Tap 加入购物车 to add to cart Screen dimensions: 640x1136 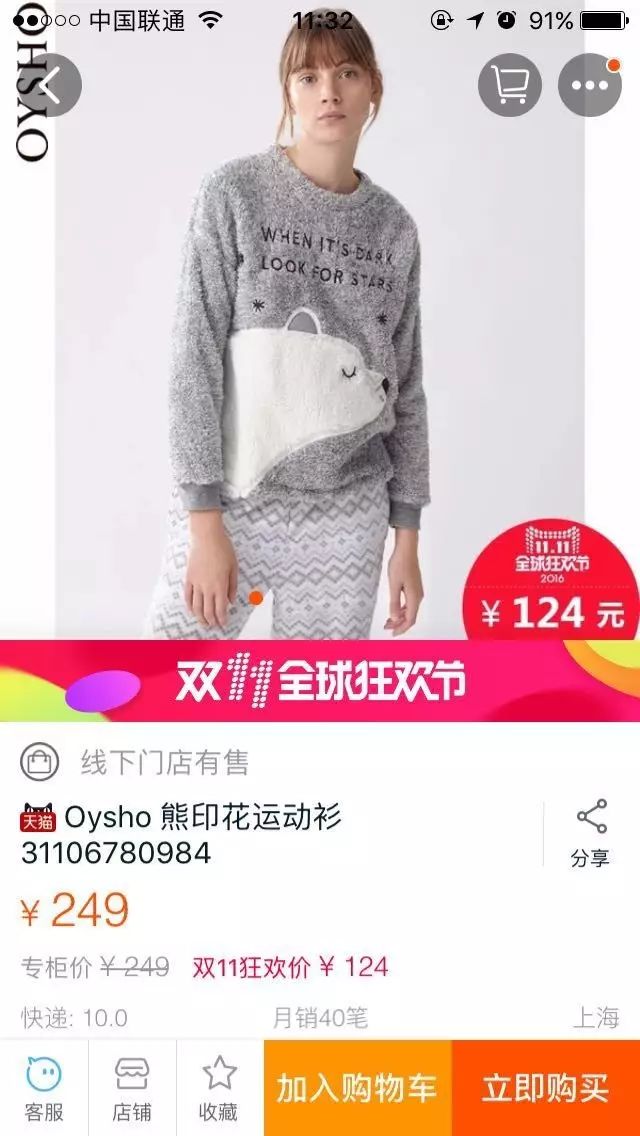pyautogui.click(x=358, y=1088)
